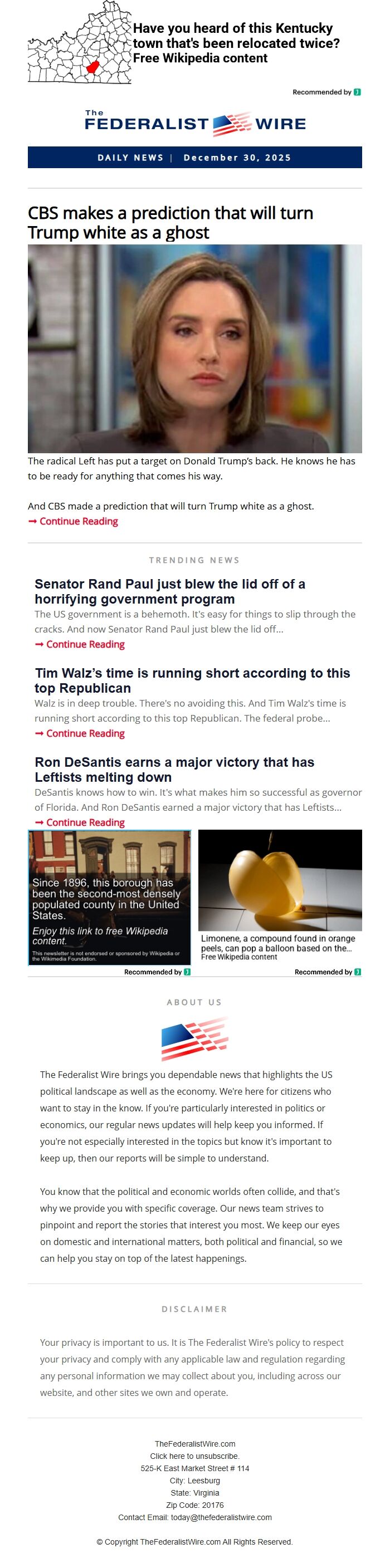Continue reading the Rand Paul story
This screenshot has height=1568, width=390.
(x=85, y=644)
